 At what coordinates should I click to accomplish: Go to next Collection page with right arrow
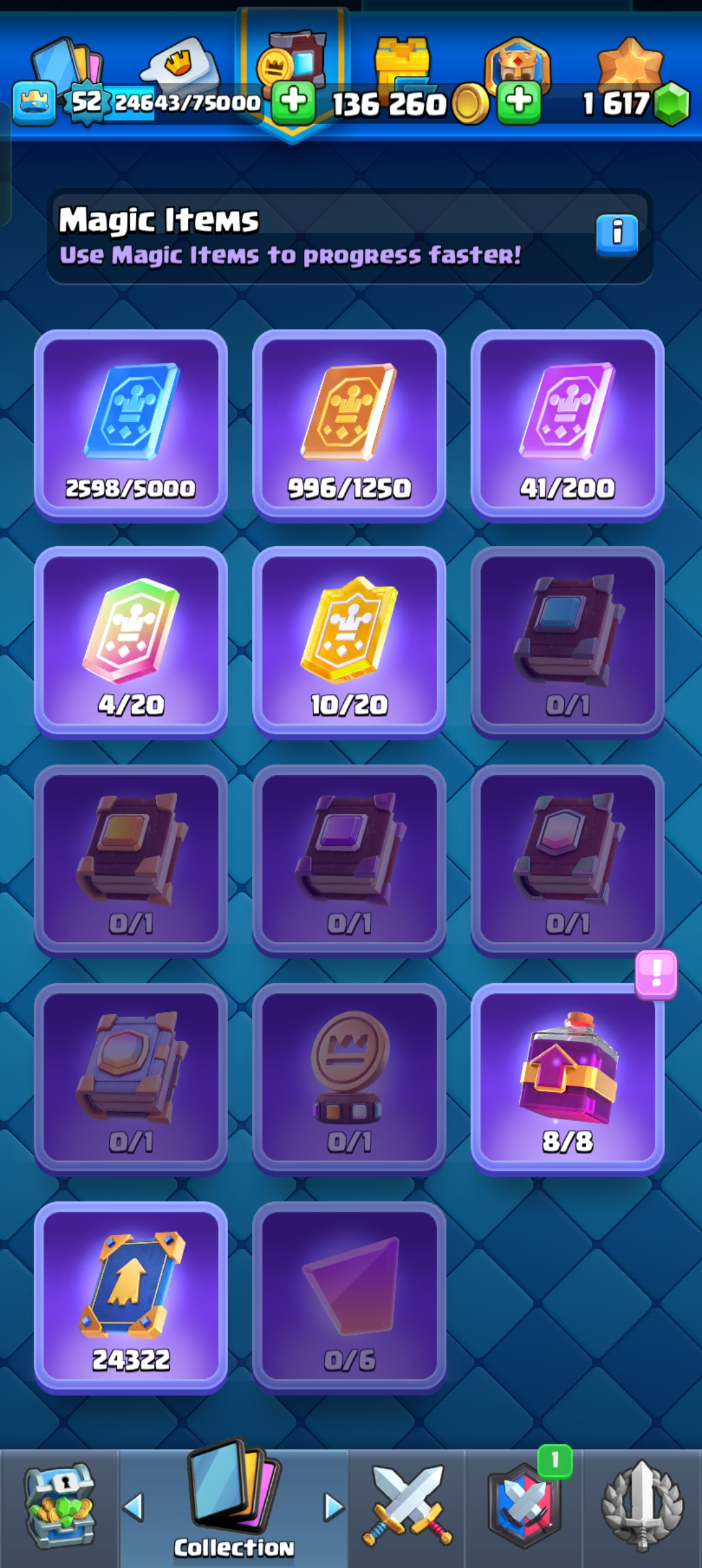[x=333, y=1507]
